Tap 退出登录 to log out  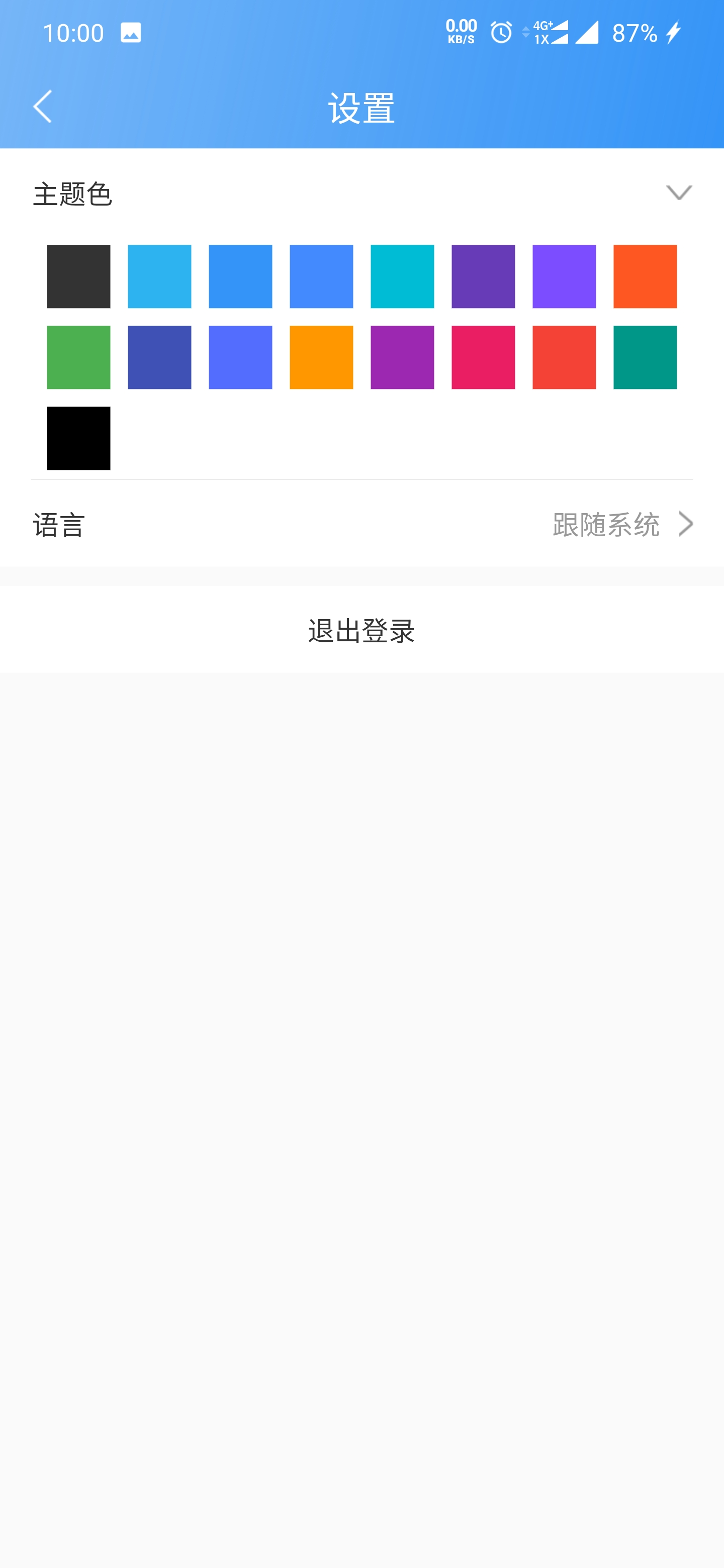coord(361,630)
